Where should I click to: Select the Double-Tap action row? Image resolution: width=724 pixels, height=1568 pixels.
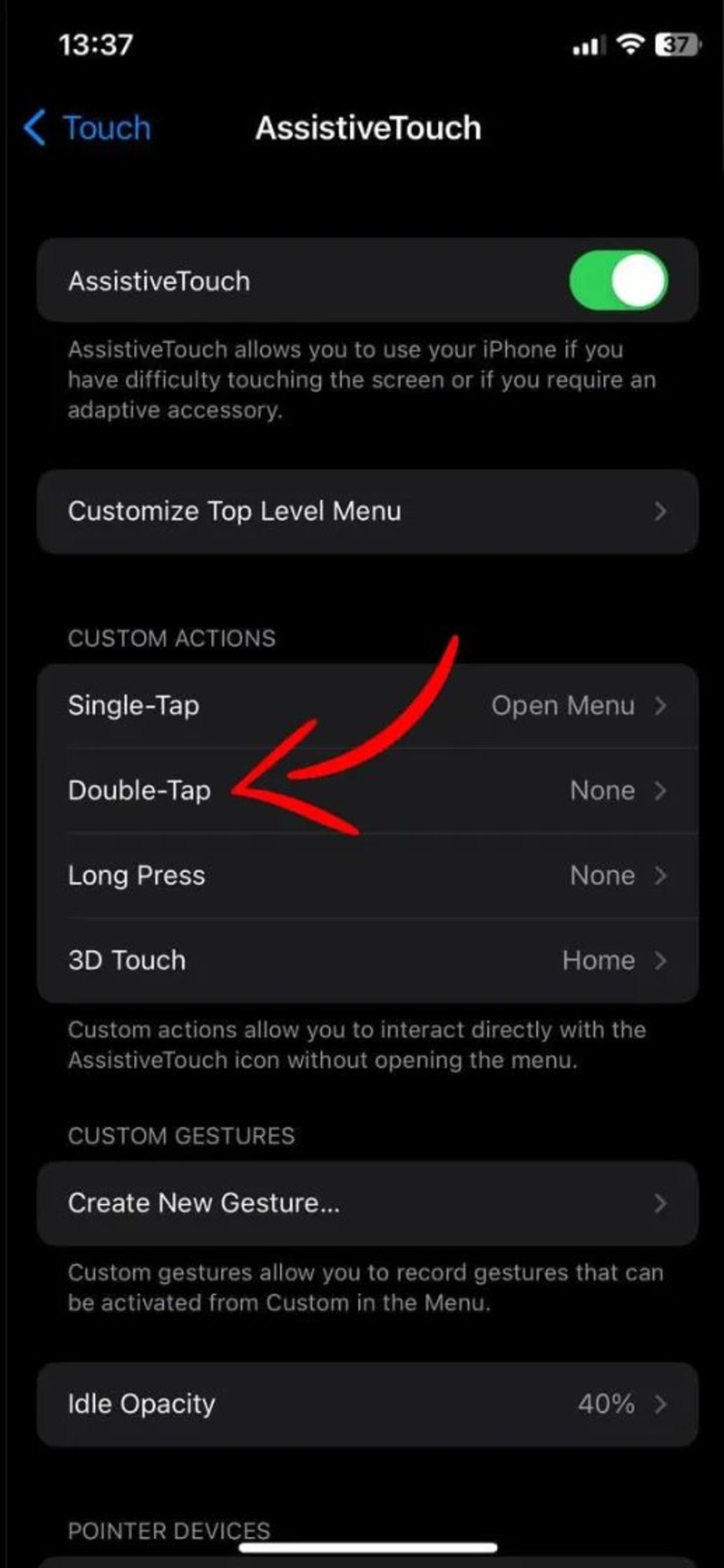point(367,791)
